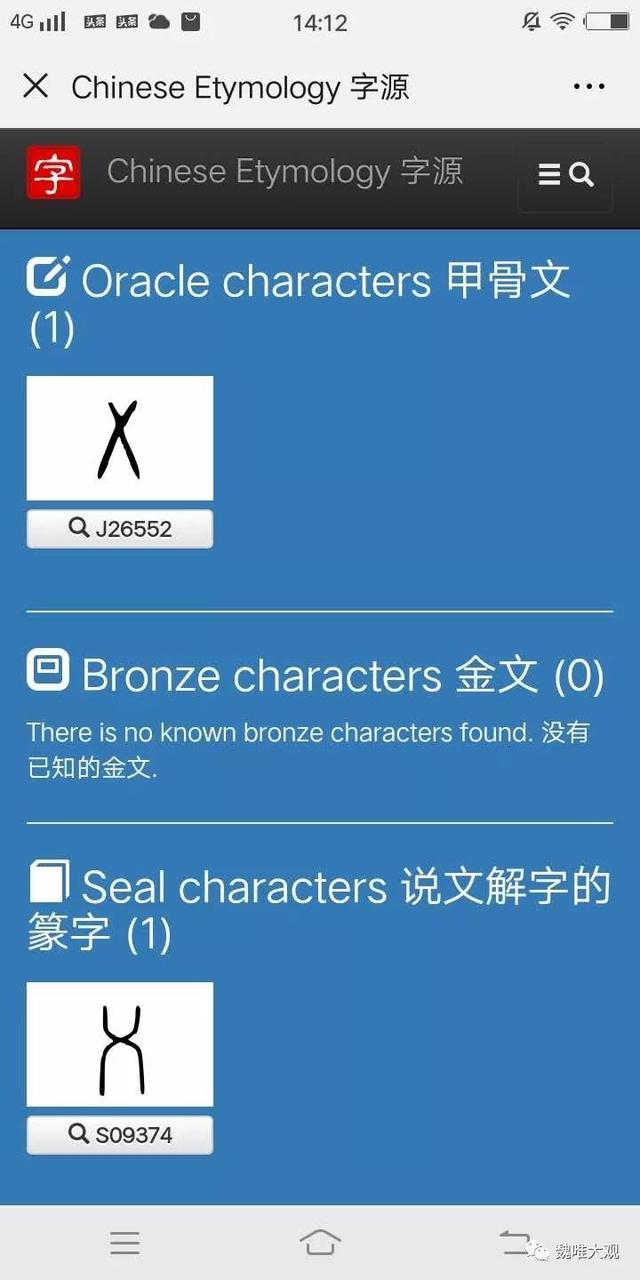View the seal character image tile
Viewport: 640px width, 1280px height.
click(120, 1044)
